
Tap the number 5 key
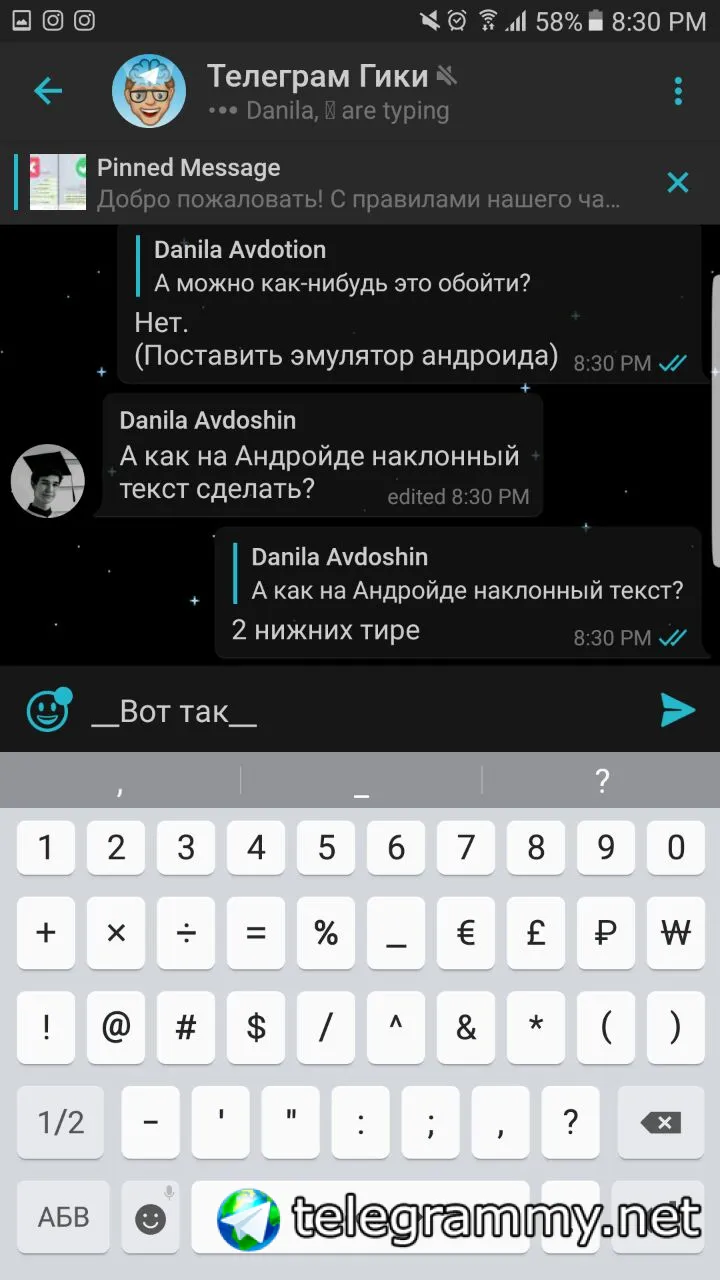tap(326, 848)
